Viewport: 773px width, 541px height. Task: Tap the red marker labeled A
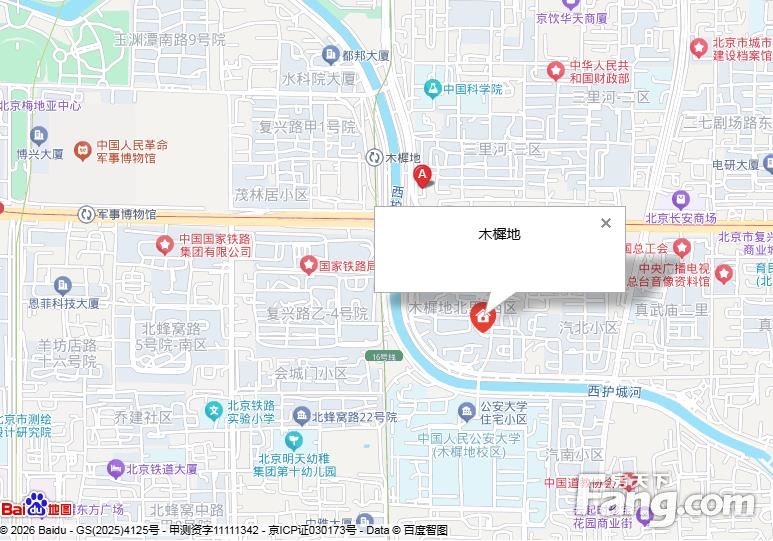[x=422, y=177]
